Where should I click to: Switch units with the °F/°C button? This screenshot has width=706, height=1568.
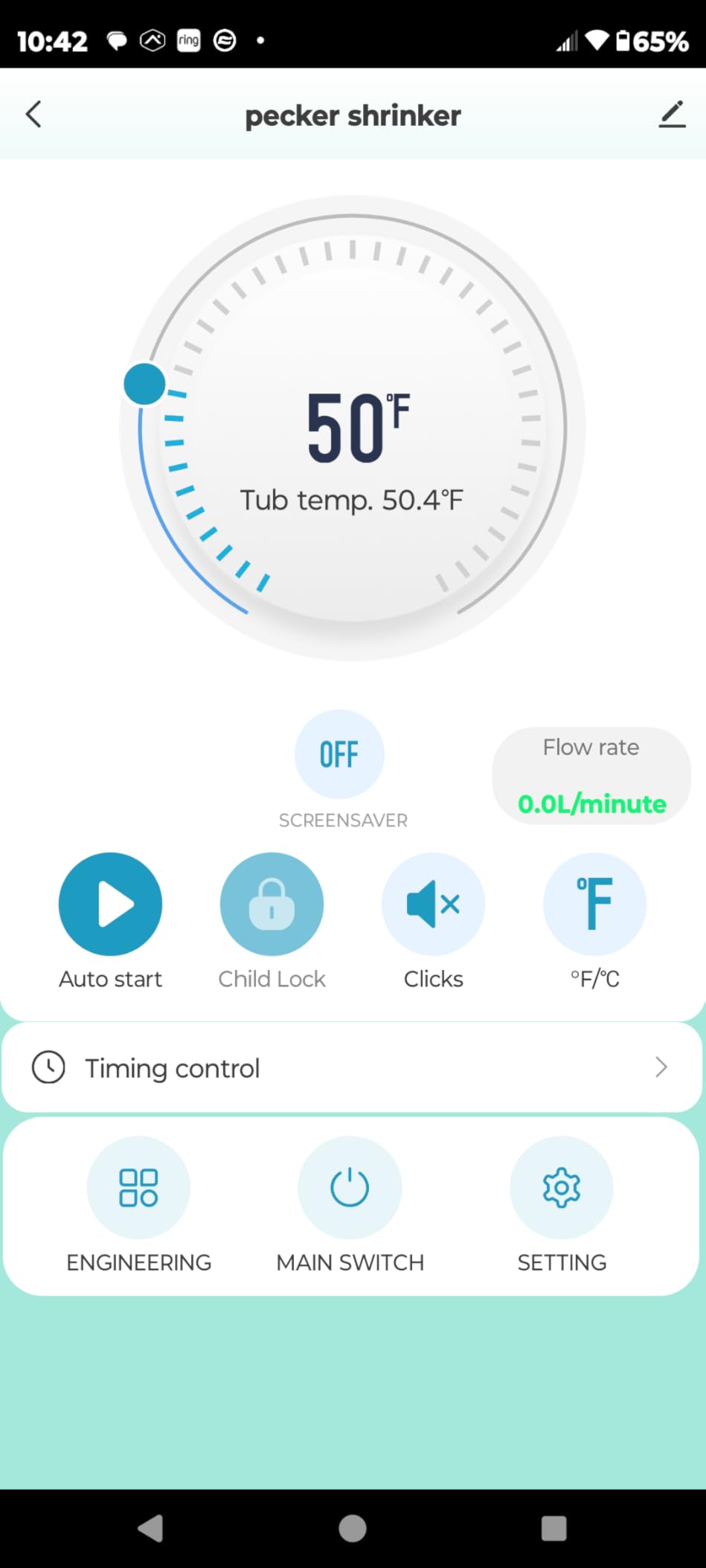(594, 904)
